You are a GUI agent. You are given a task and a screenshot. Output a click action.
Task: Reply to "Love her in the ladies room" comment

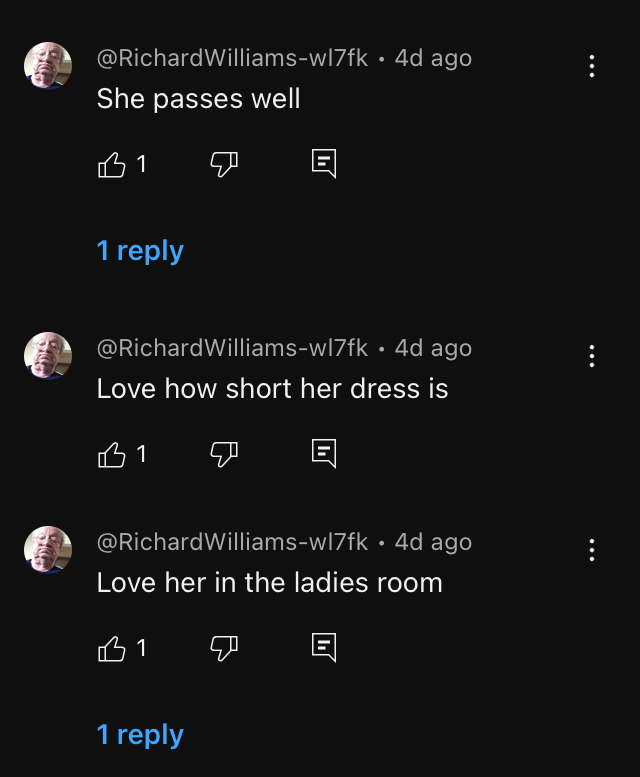(323, 648)
